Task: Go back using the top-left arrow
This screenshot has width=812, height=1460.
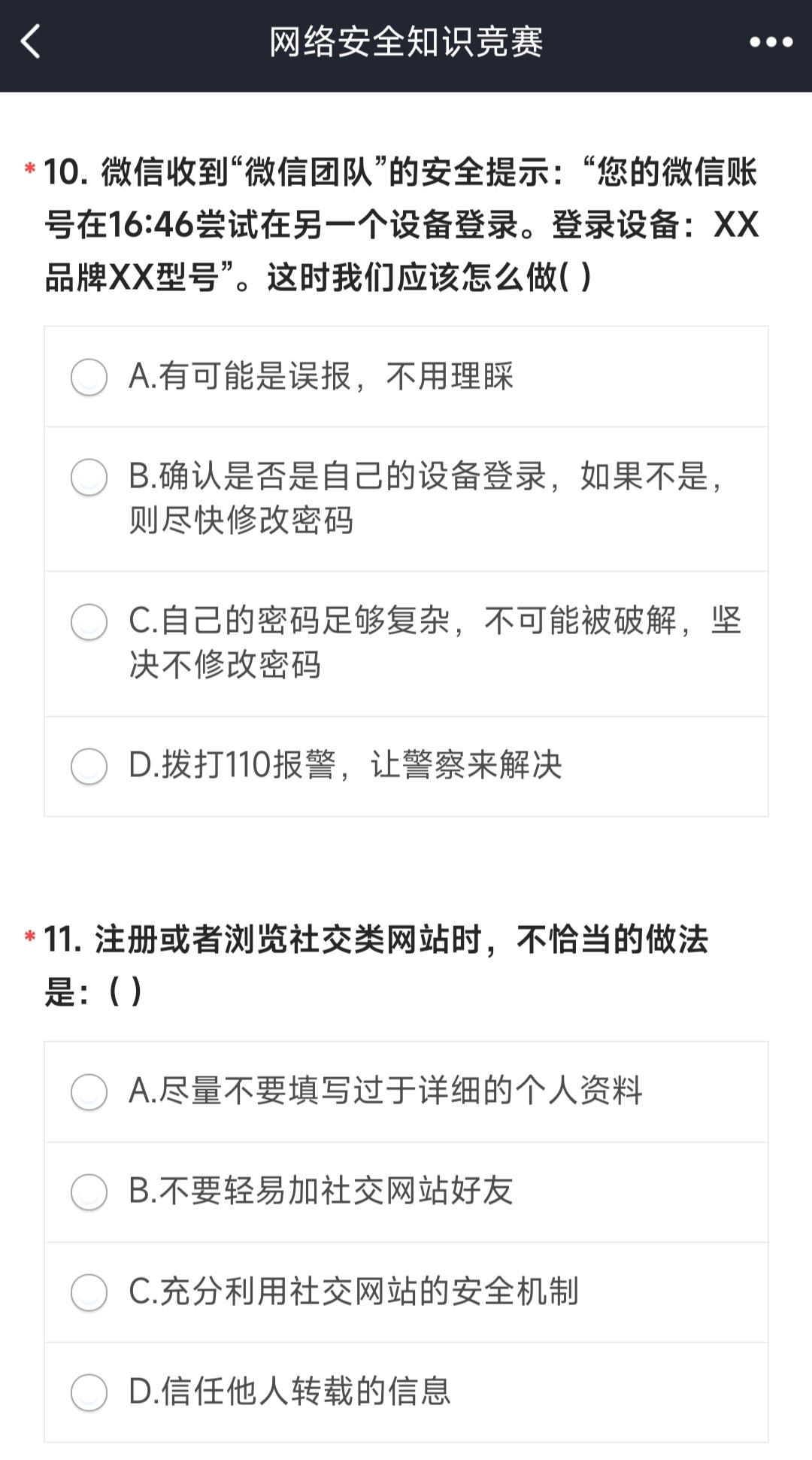Action: pyautogui.click(x=32, y=42)
